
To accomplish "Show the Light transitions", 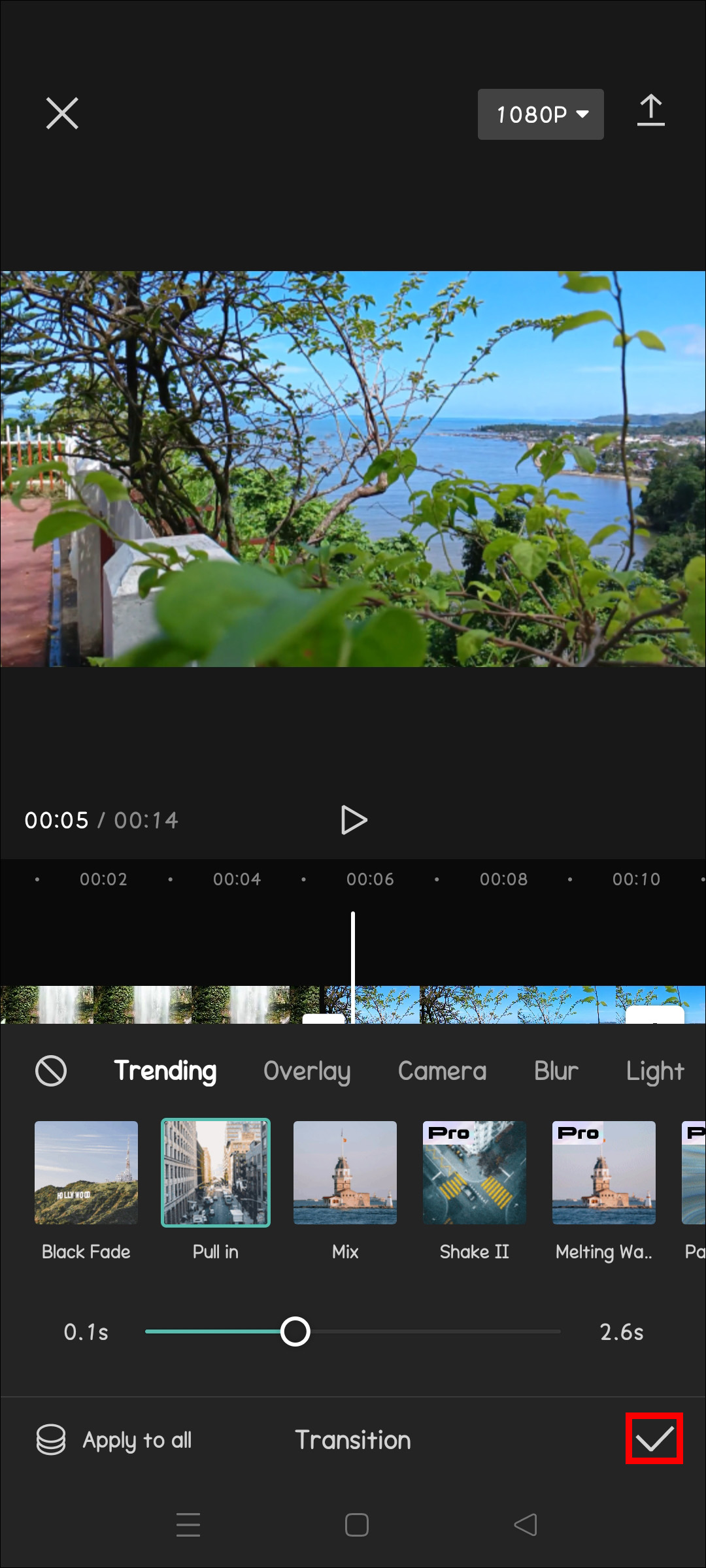I will tap(655, 1071).
